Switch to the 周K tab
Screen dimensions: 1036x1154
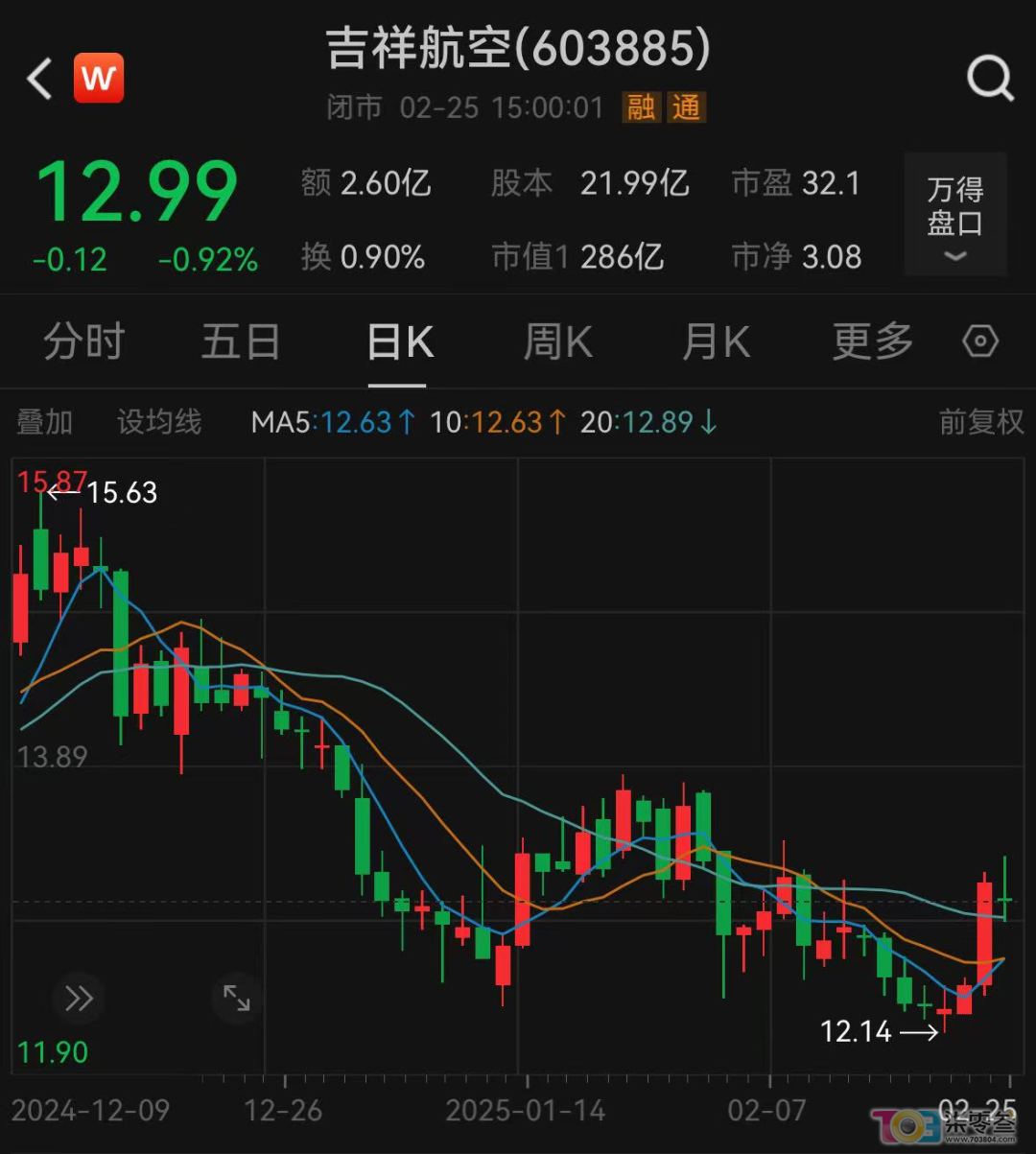click(x=557, y=341)
